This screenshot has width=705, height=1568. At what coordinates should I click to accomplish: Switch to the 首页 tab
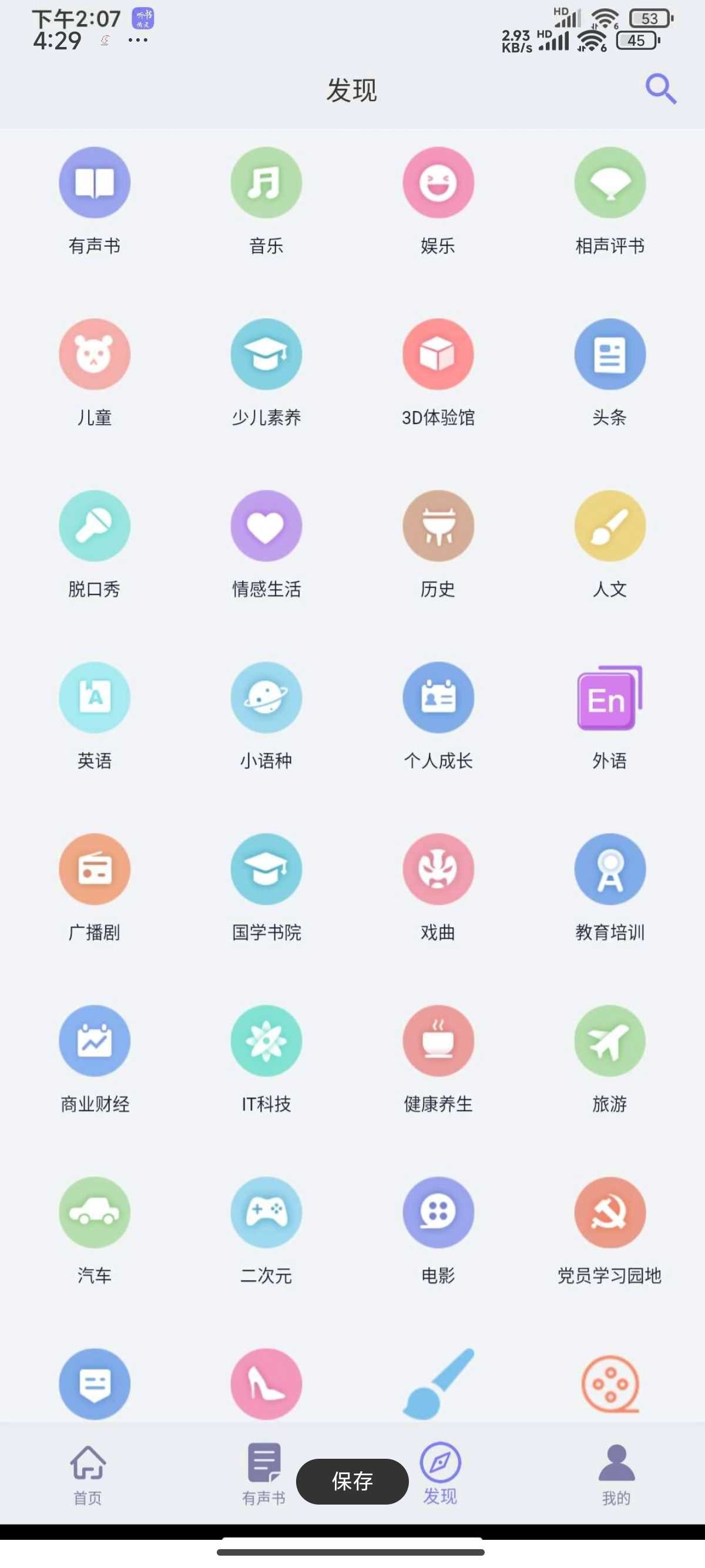tap(88, 1473)
